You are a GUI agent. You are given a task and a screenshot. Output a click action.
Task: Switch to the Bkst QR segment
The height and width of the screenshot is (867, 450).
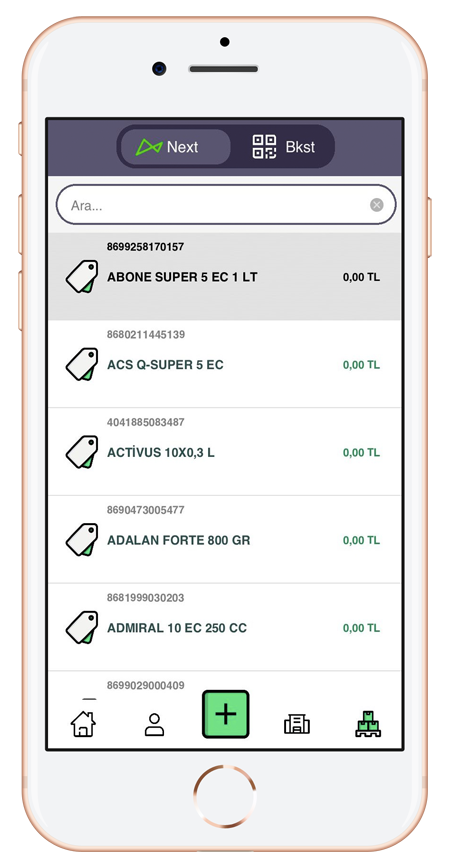point(284,147)
